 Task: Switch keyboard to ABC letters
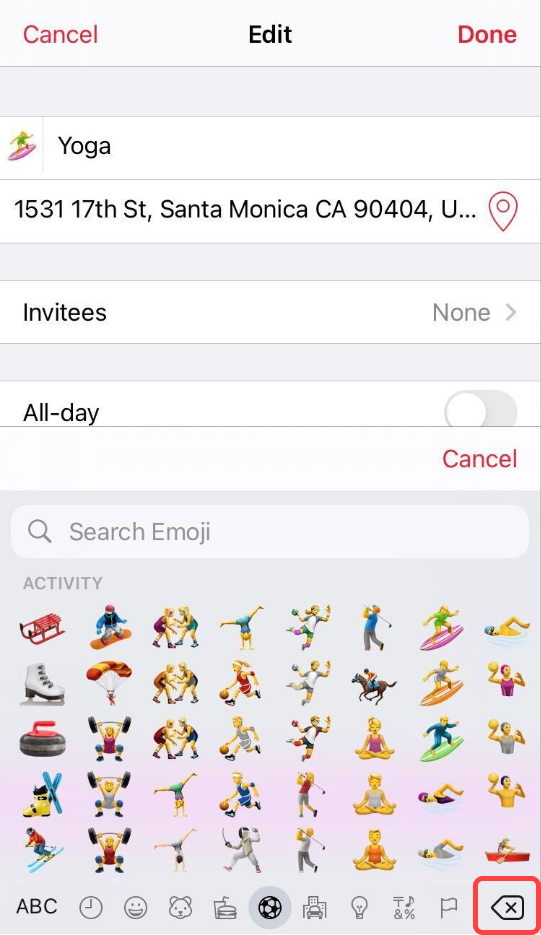click(x=37, y=906)
